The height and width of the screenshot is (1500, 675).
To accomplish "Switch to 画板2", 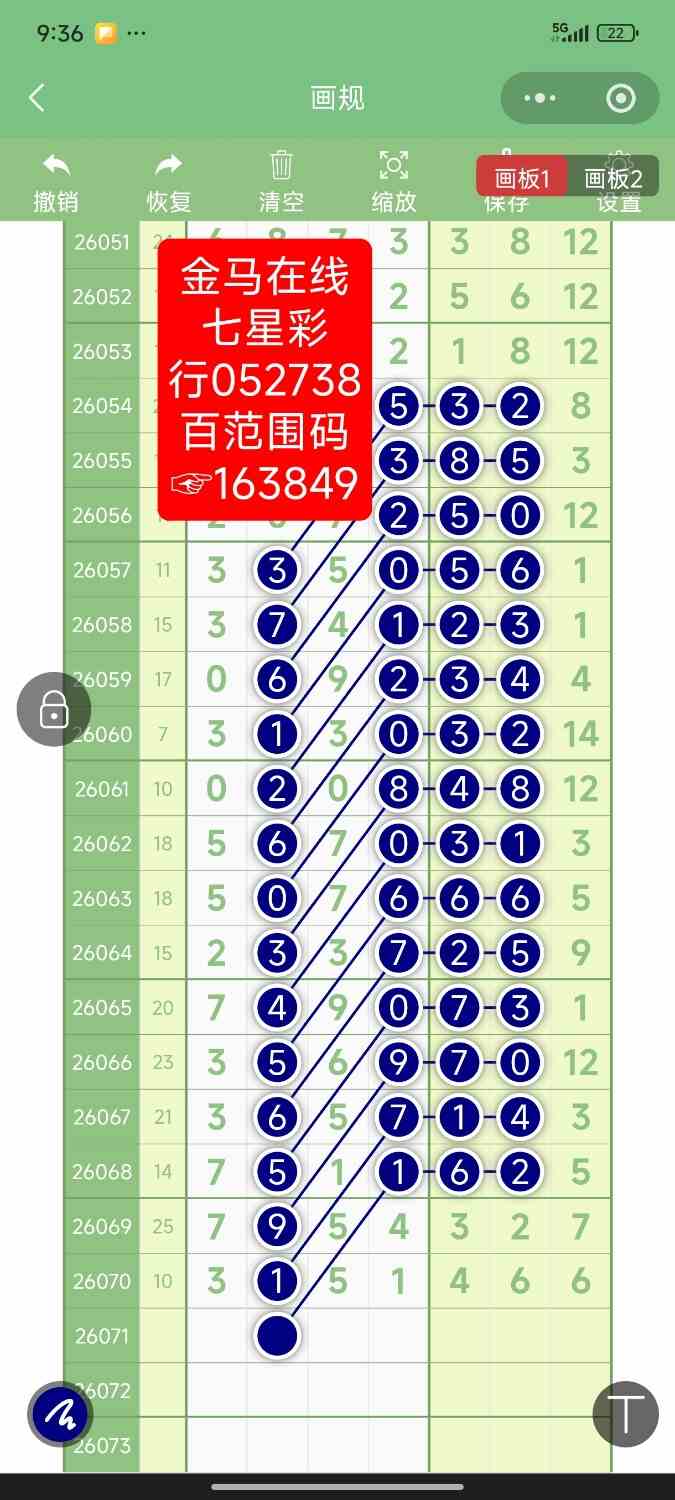I will 613,178.
